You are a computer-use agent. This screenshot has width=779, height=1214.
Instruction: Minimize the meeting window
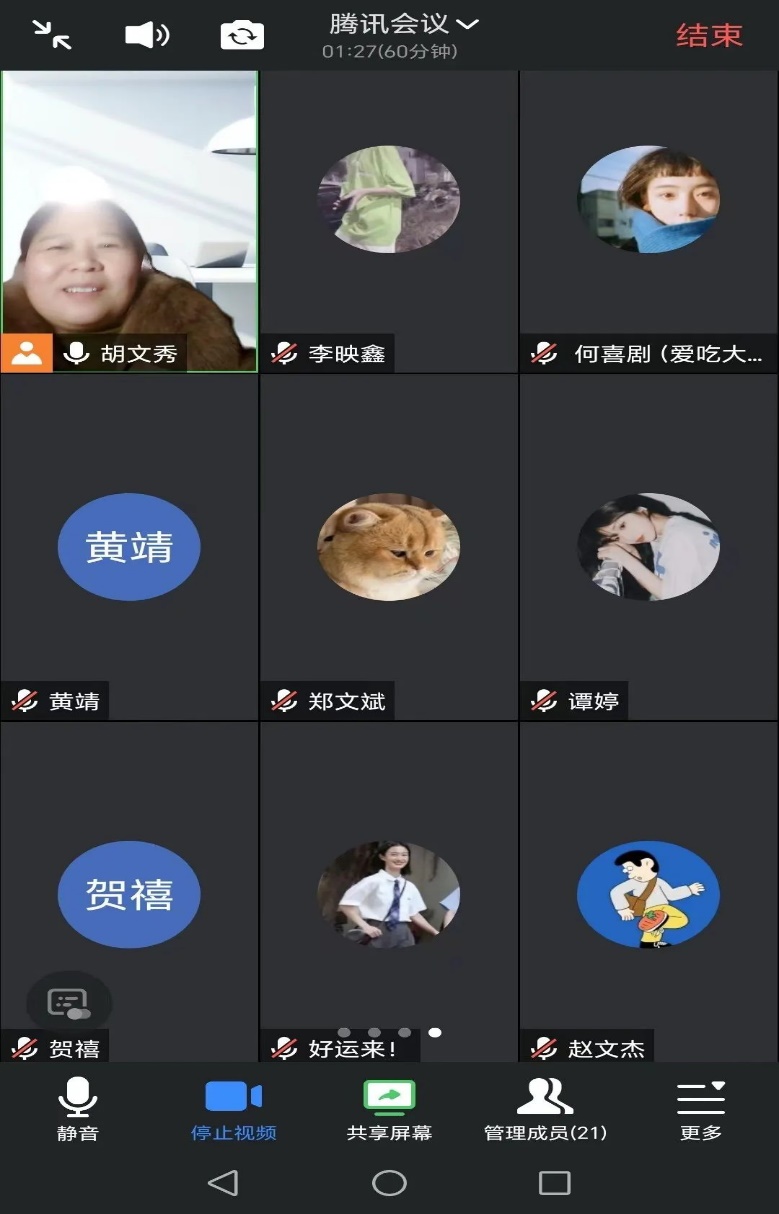(51, 35)
